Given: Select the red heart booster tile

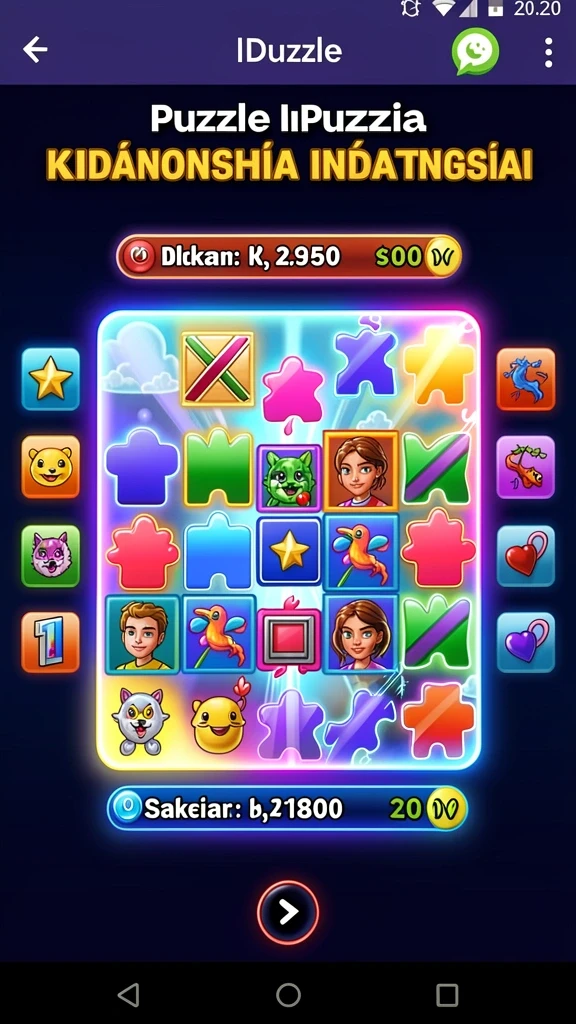Looking at the screenshot, I should coord(526,555).
